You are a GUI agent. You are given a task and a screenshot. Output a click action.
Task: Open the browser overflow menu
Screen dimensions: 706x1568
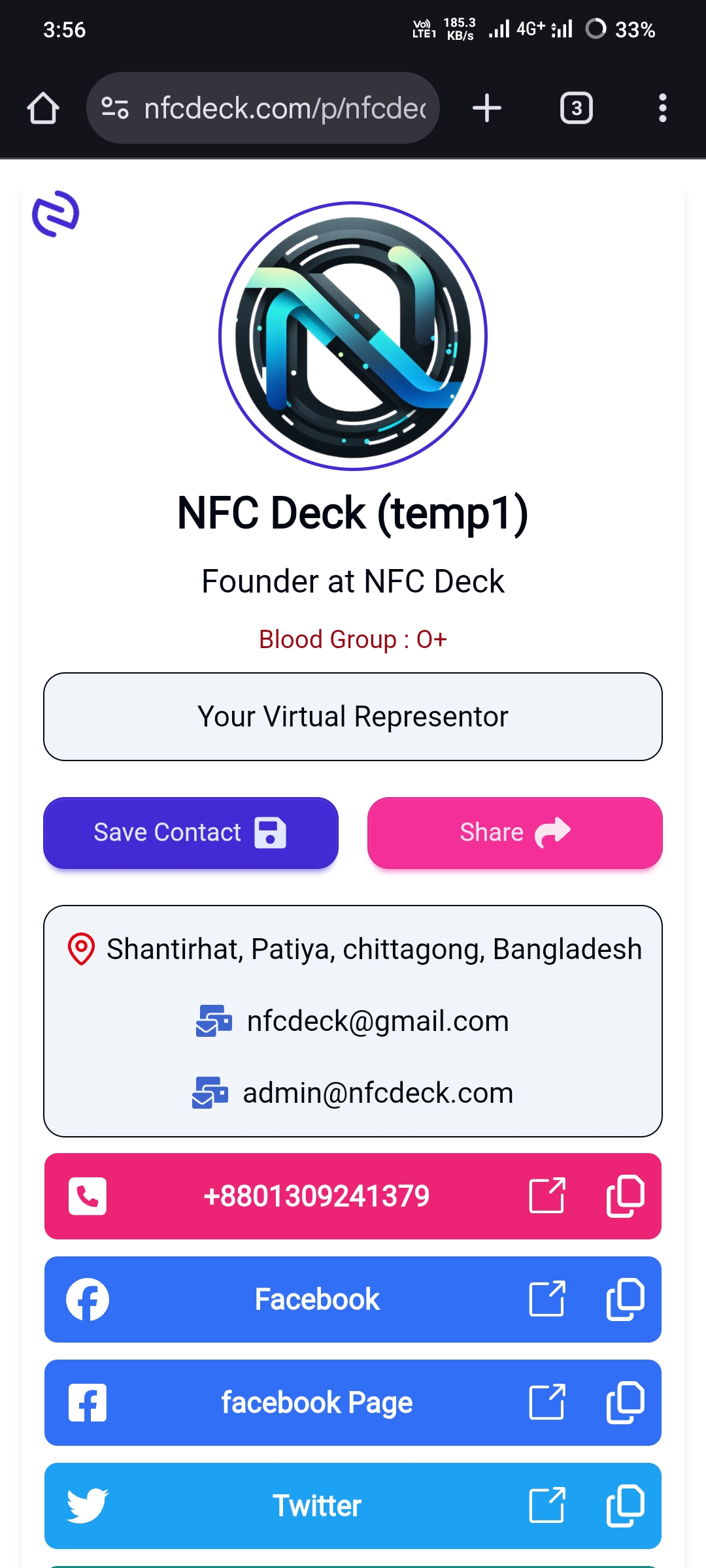[x=662, y=108]
